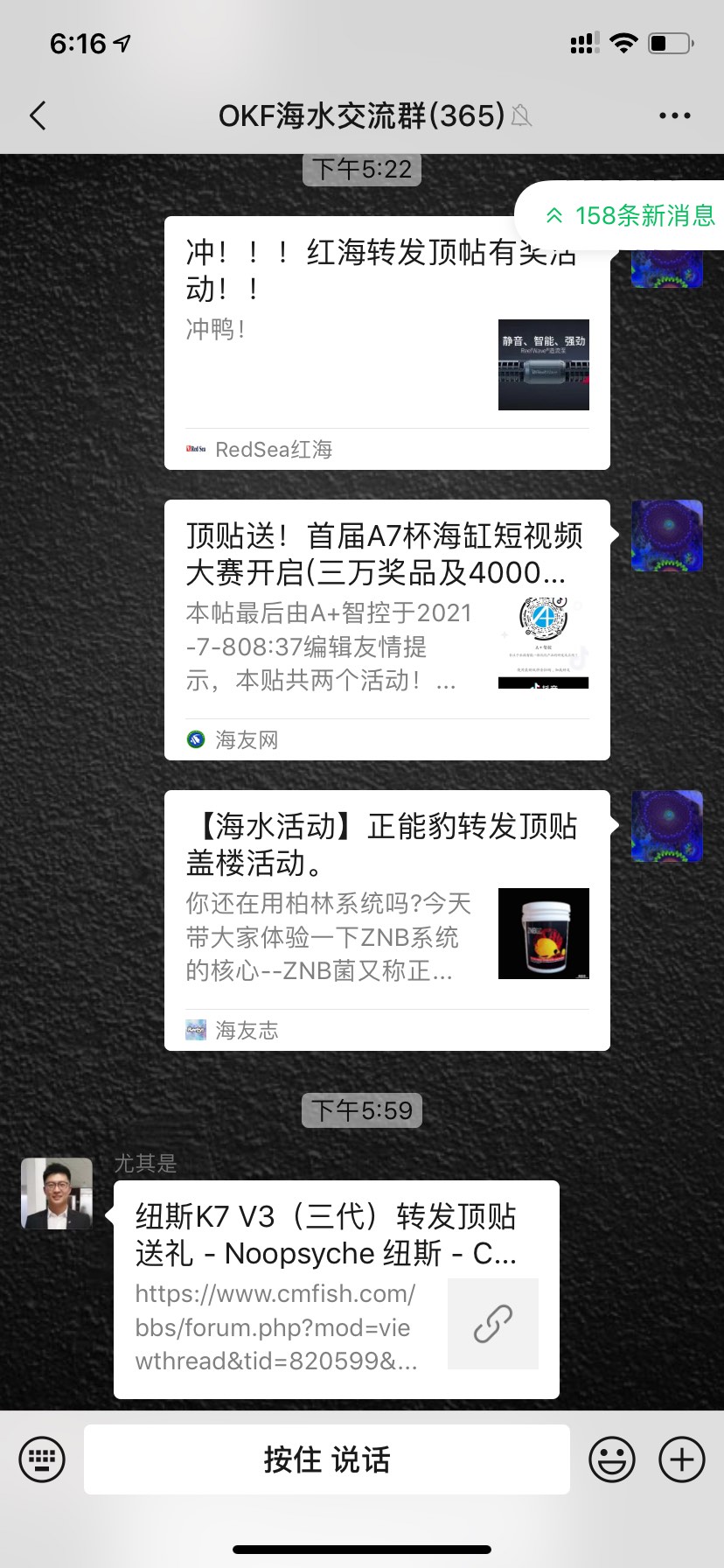The width and height of the screenshot is (724, 1568).
Task: Switch to keyboard text input
Action: point(42,1459)
